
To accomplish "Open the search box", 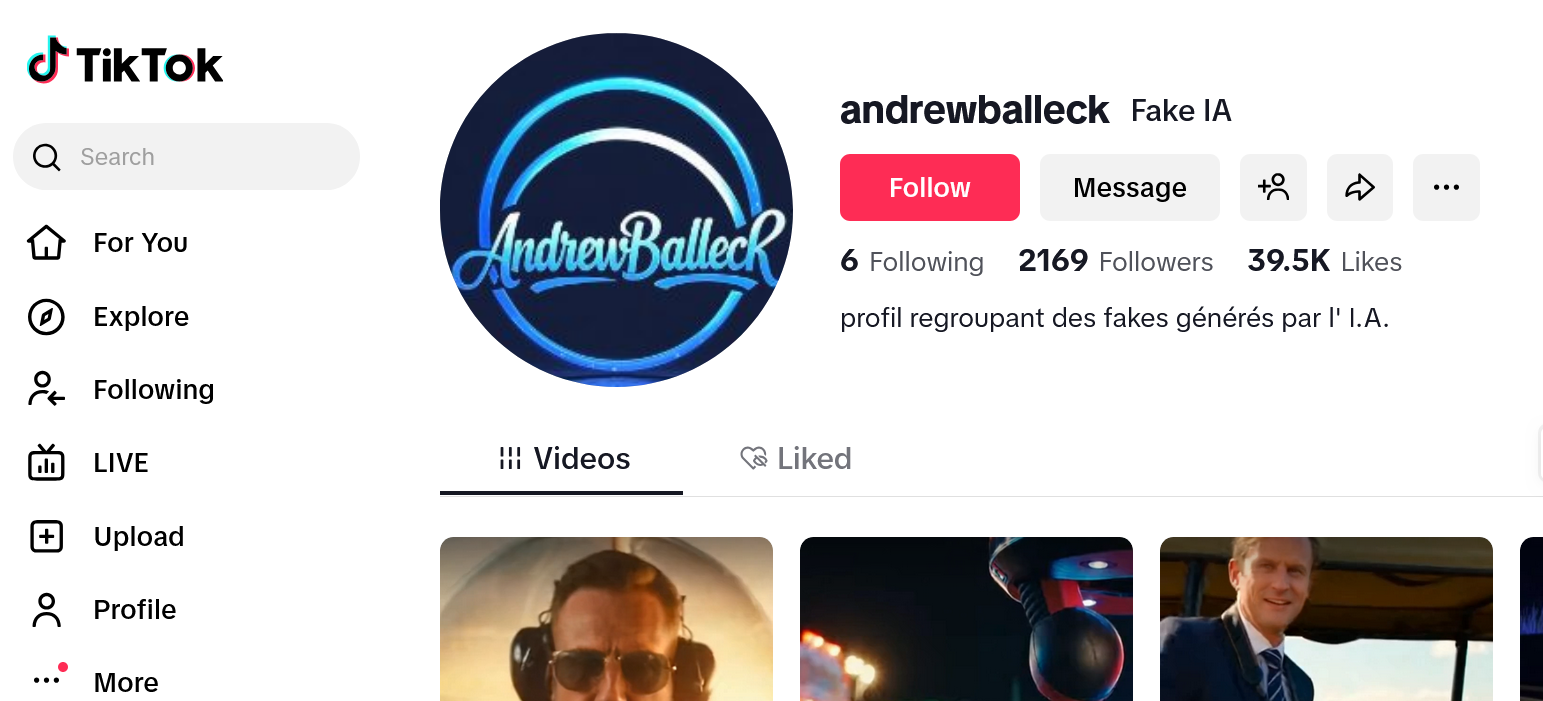I will (200, 157).
